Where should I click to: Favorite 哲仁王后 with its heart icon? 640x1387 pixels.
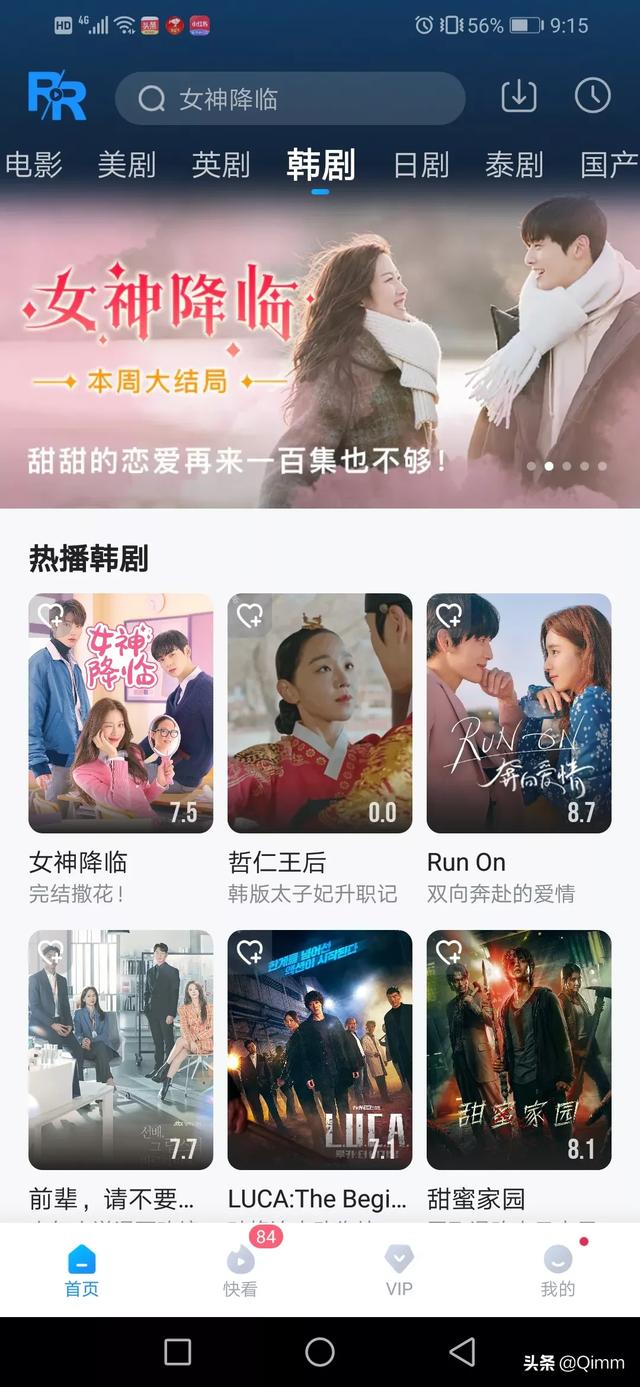pos(249,615)
